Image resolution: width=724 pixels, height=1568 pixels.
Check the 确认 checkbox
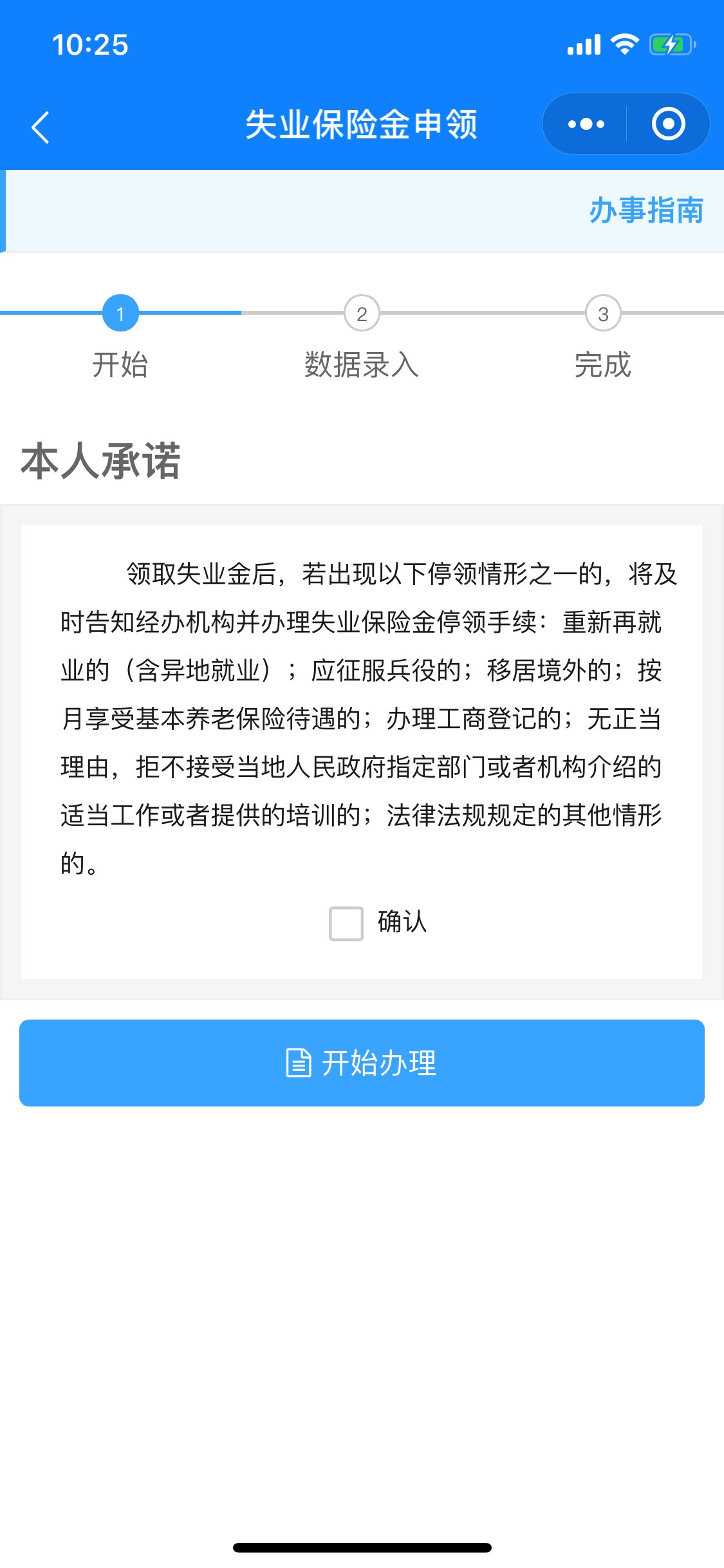coord(346,924)
